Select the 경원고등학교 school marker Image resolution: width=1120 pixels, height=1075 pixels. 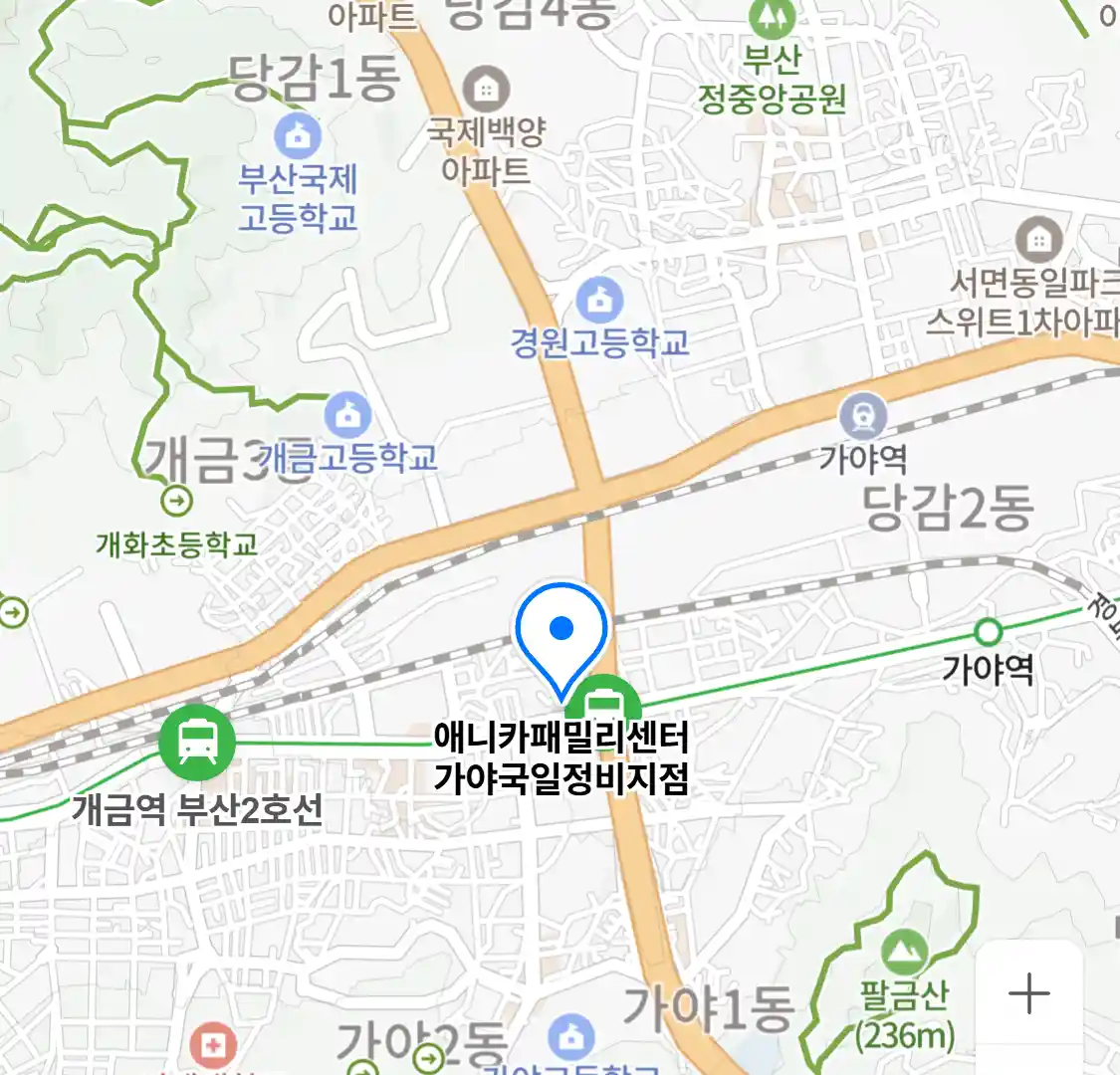click(599, 300)
